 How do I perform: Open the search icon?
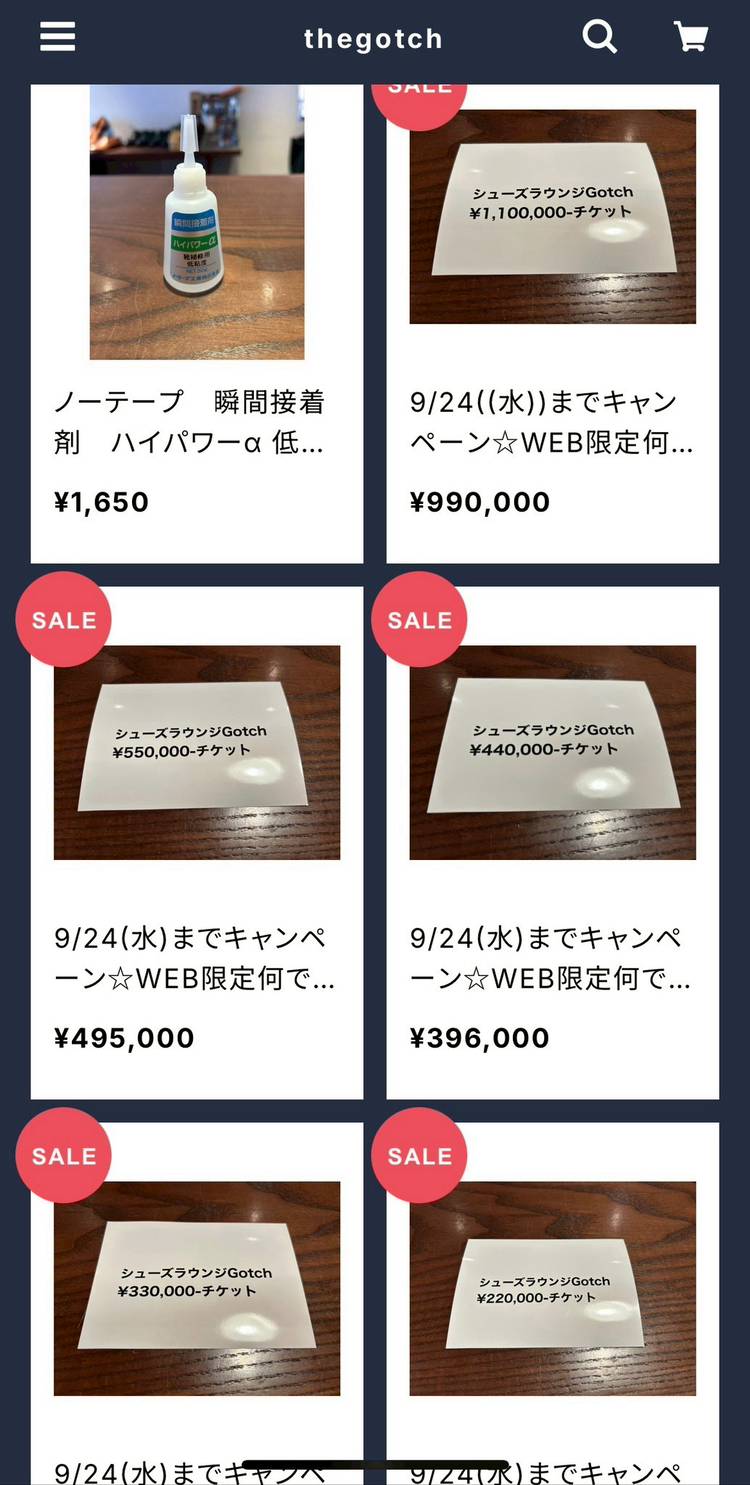(599, 37)
